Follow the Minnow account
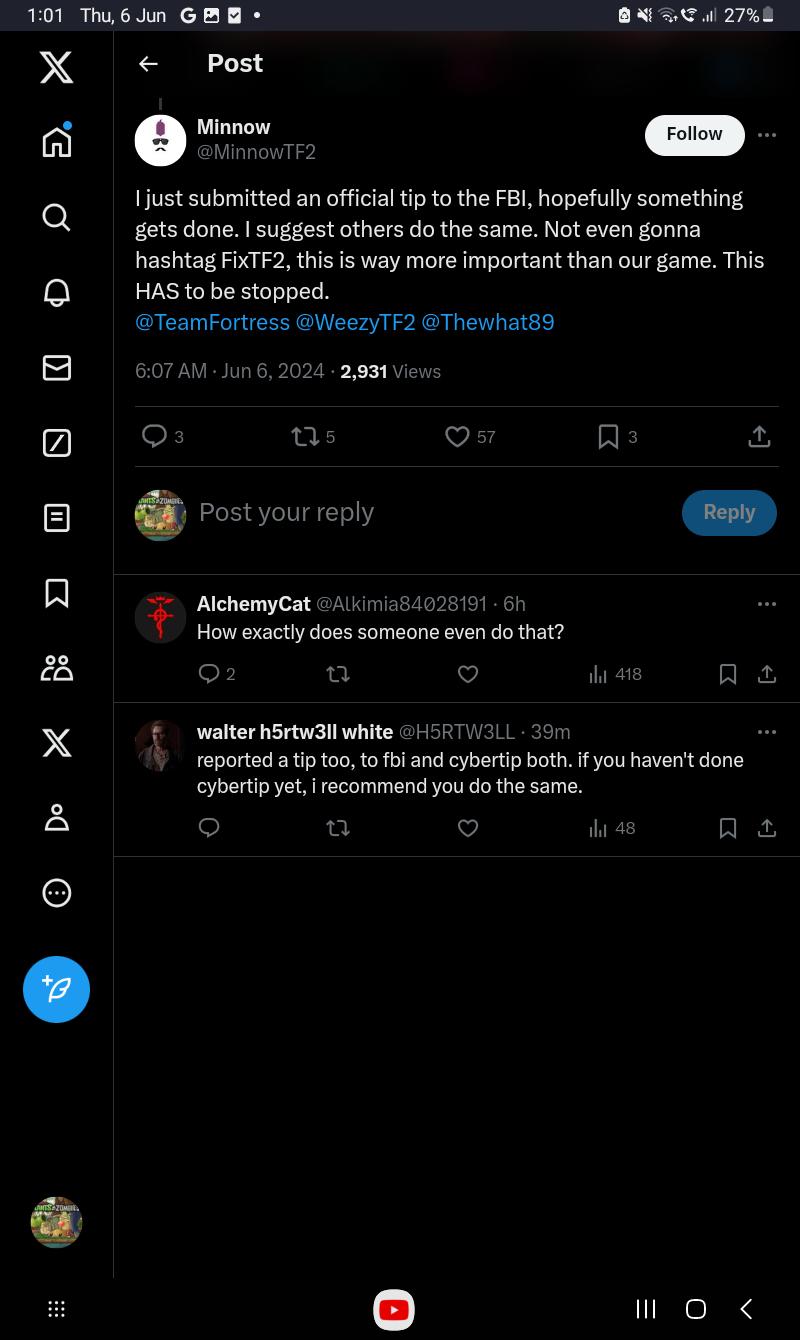Image resolution: width=800 pixels, height=1340 pixels. point(694,135)
